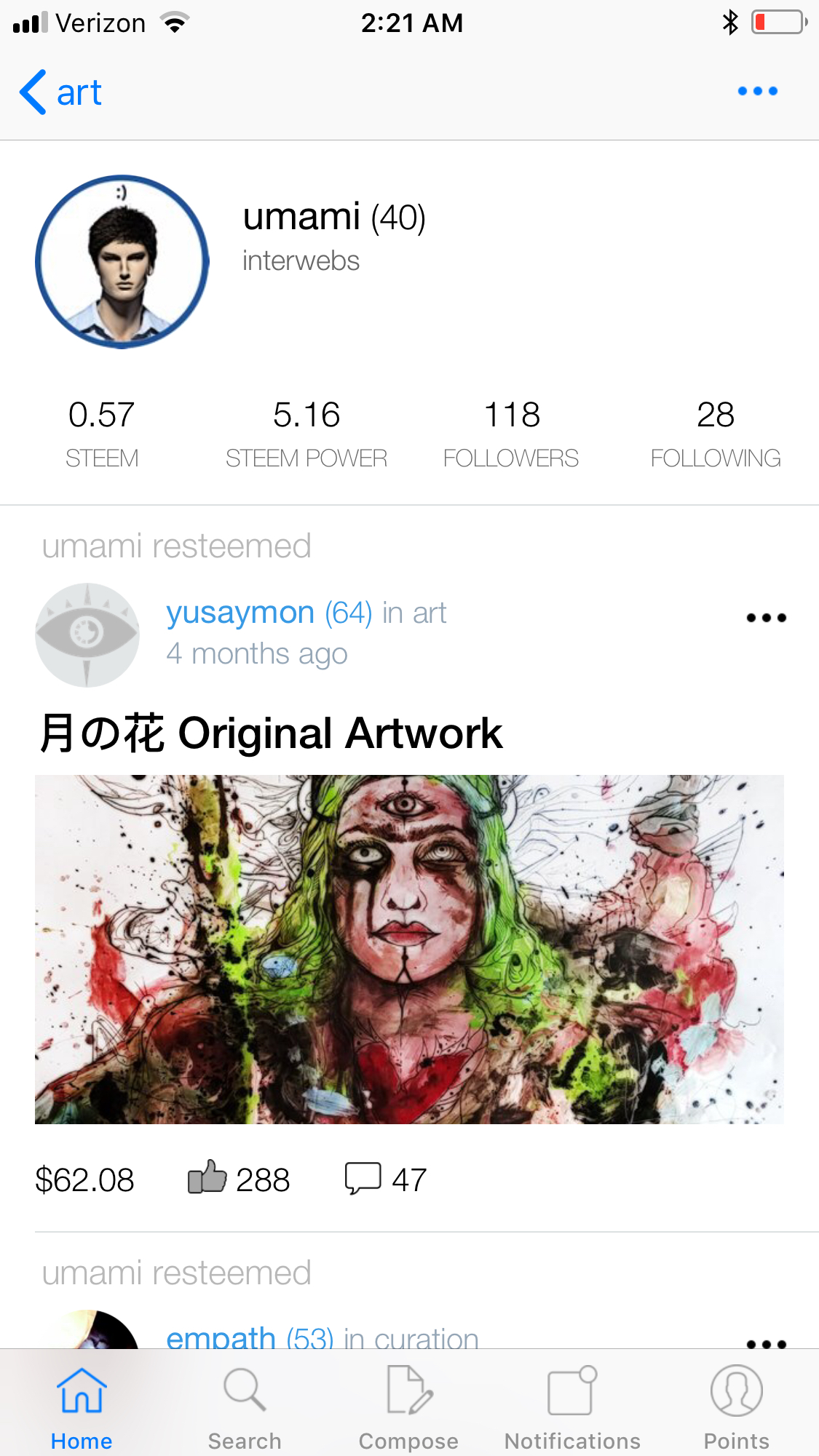Screen dimensions: 819x1456
Task: Upvote the 月の花 Original Artwork post
Action: tap(207, 1177)
